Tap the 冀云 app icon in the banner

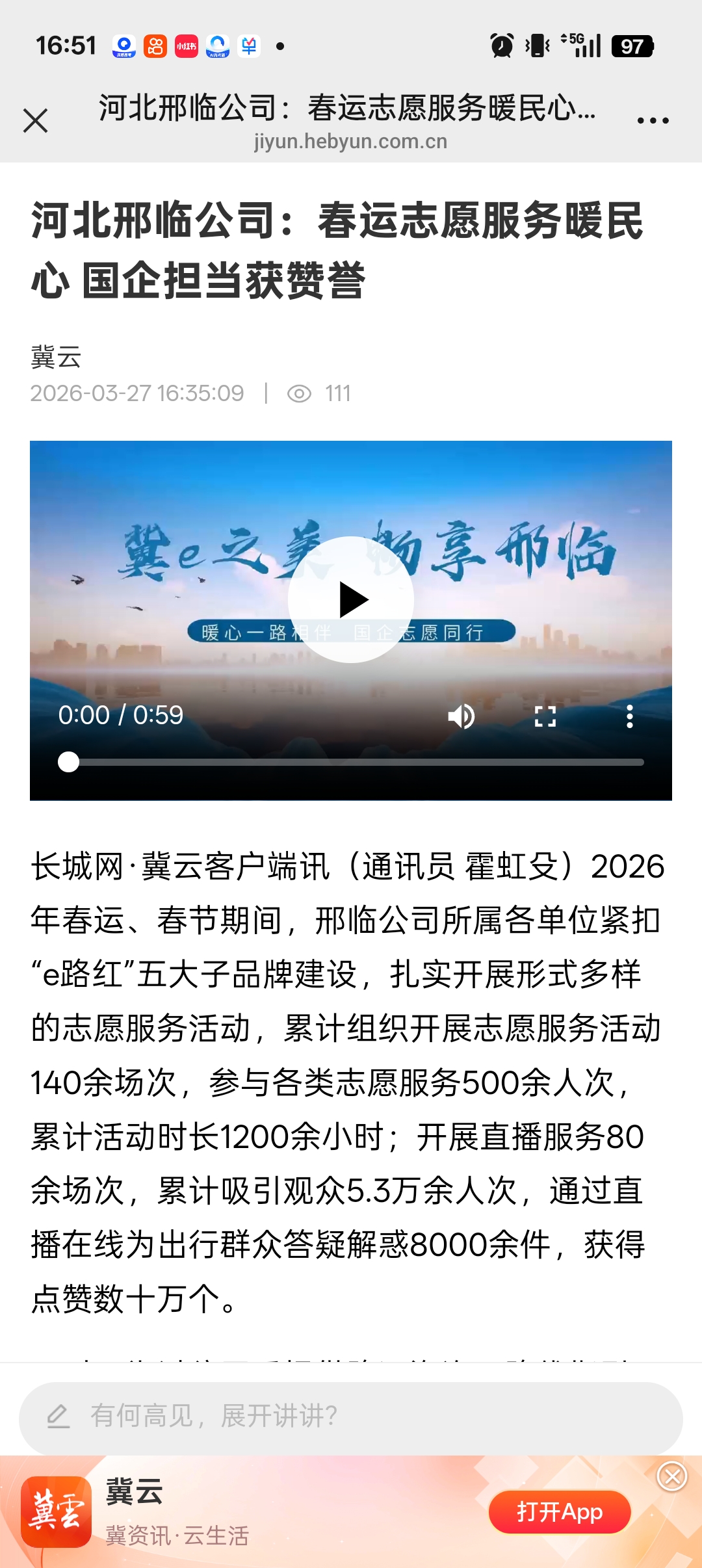(57, 1513)
